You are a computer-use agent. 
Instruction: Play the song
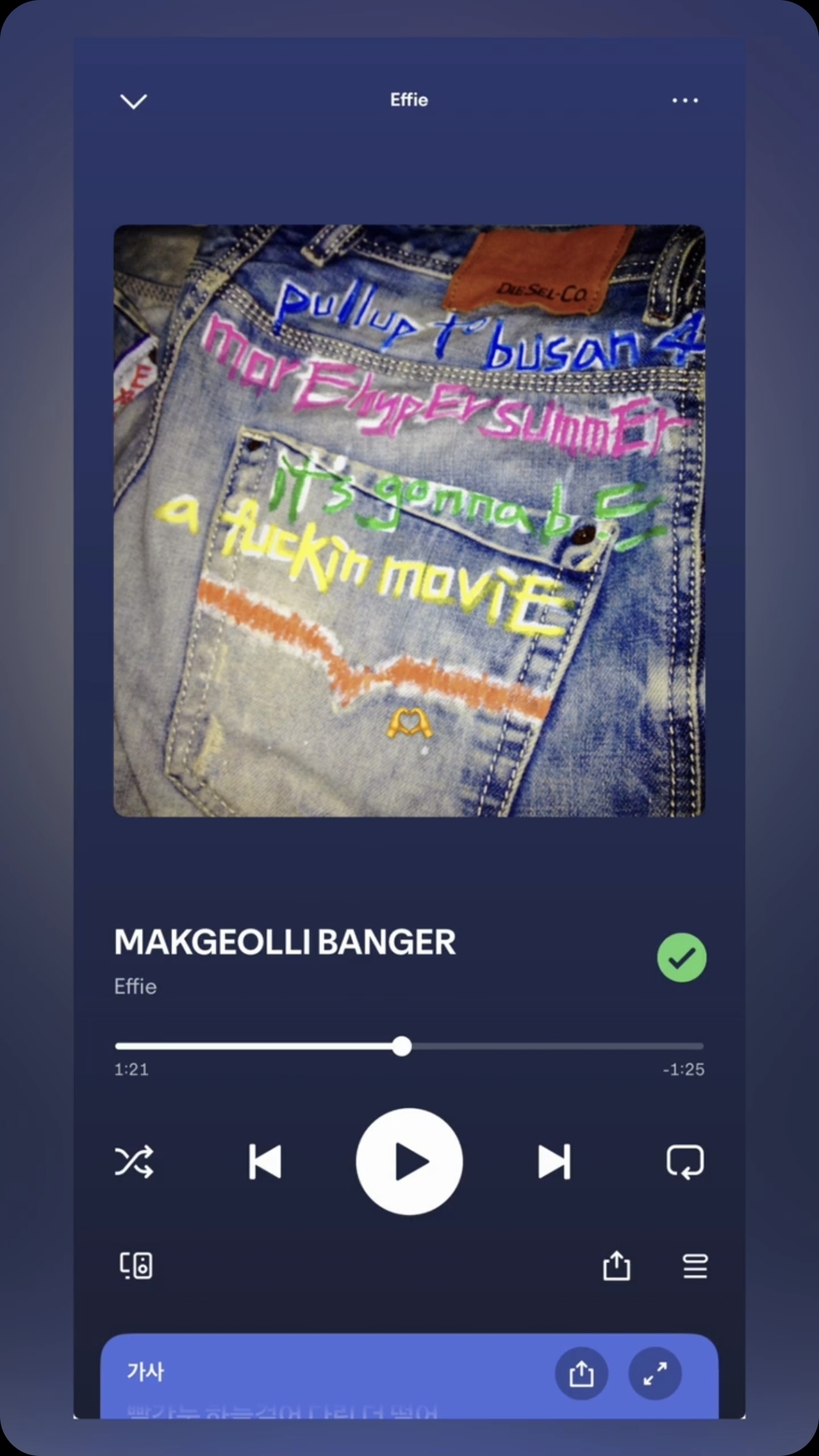point(409,1161)
